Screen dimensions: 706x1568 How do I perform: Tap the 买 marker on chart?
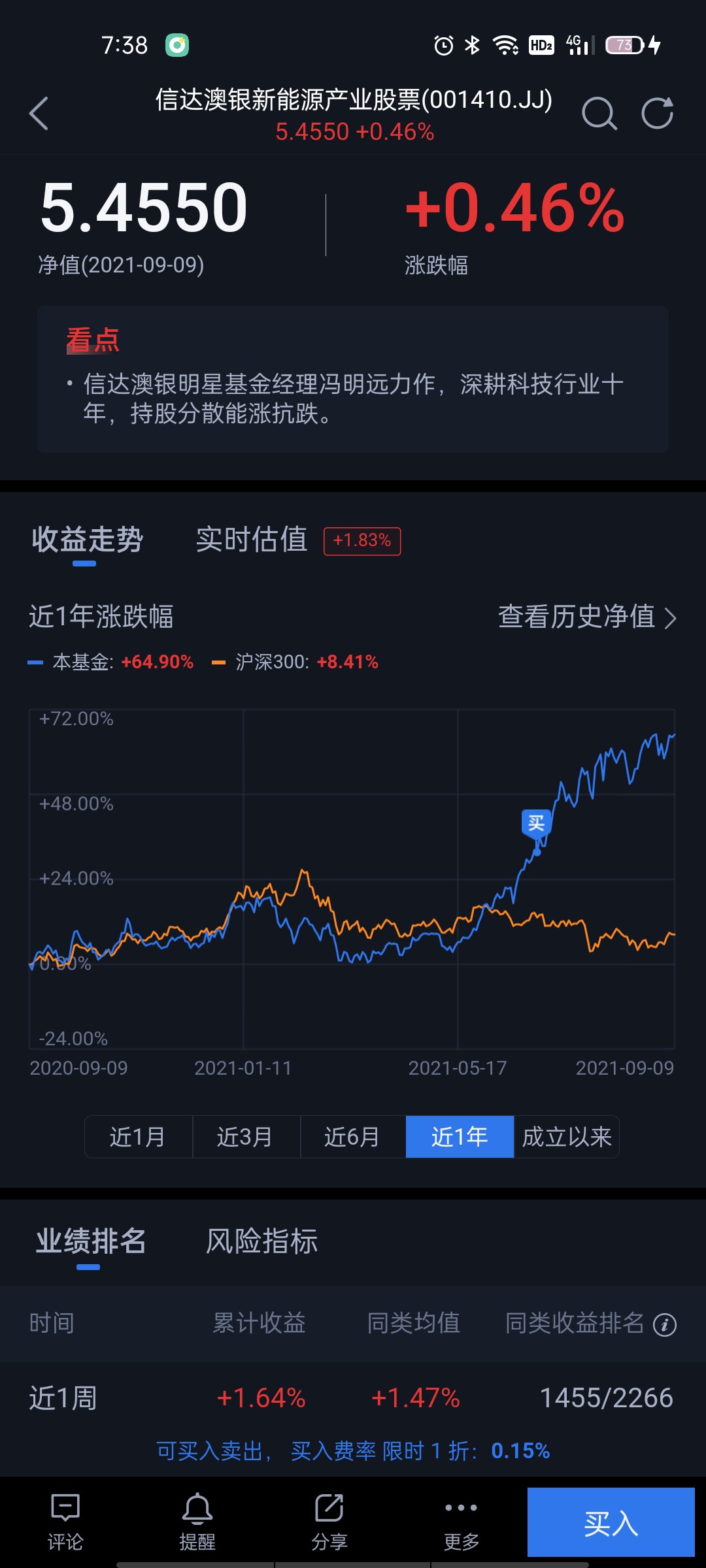point(536,823)
